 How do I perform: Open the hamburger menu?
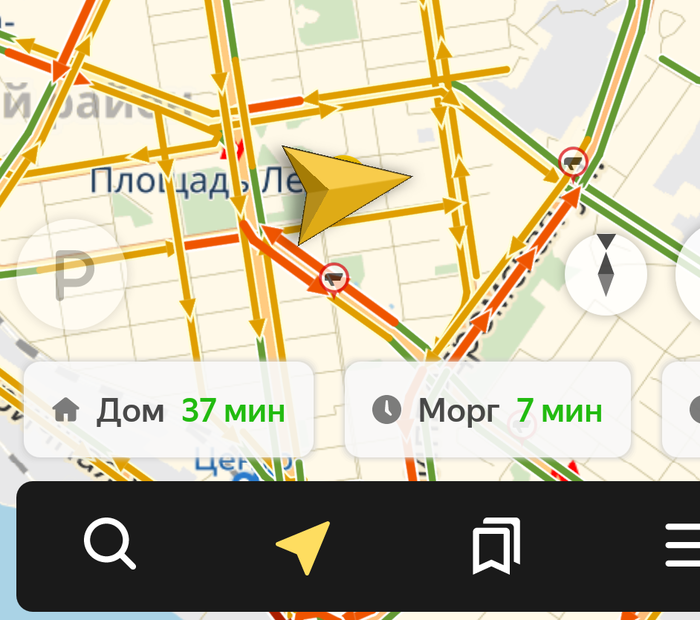pos(684,546)
